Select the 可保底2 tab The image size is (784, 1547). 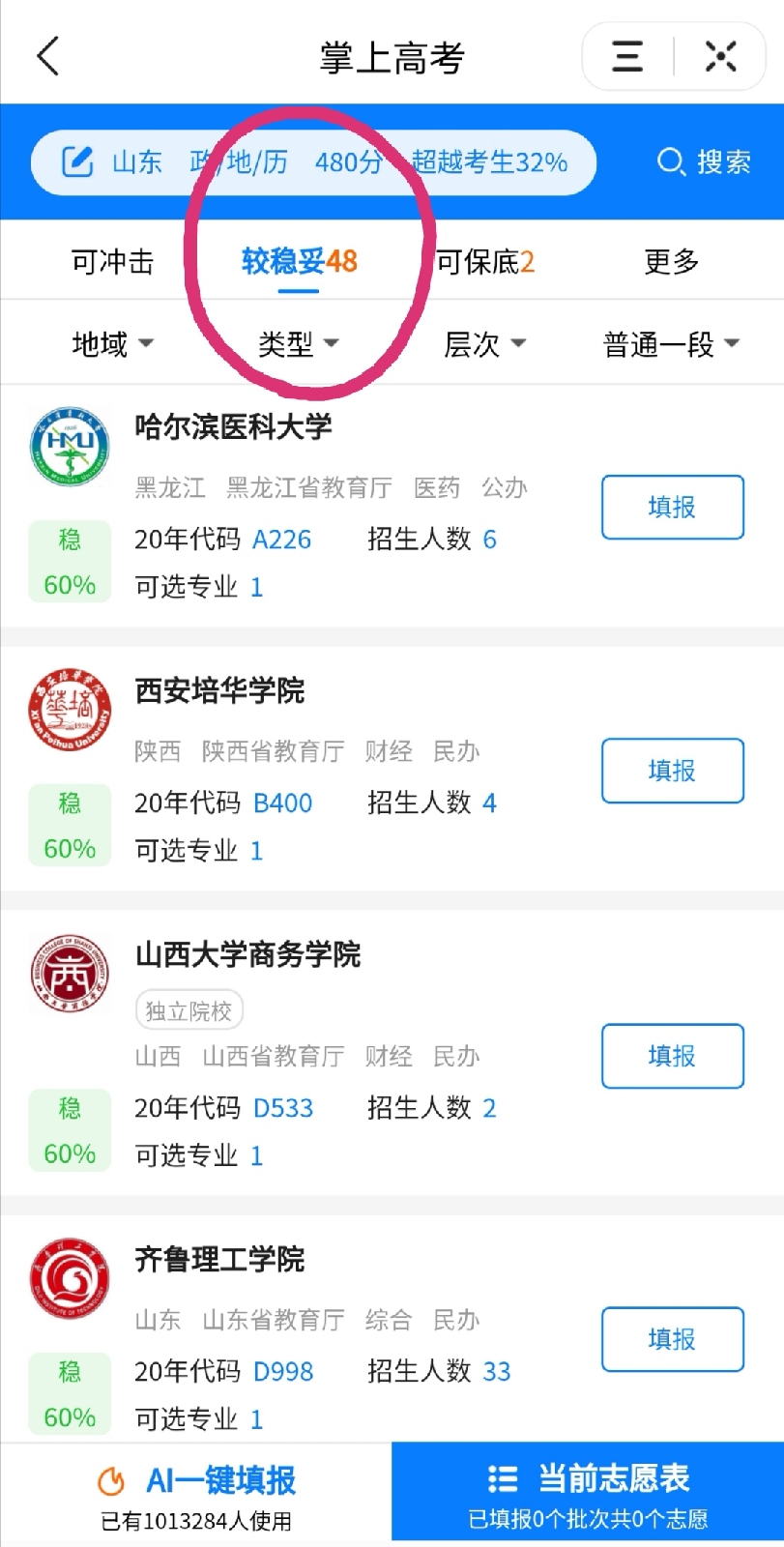click(x=483, y=261)
